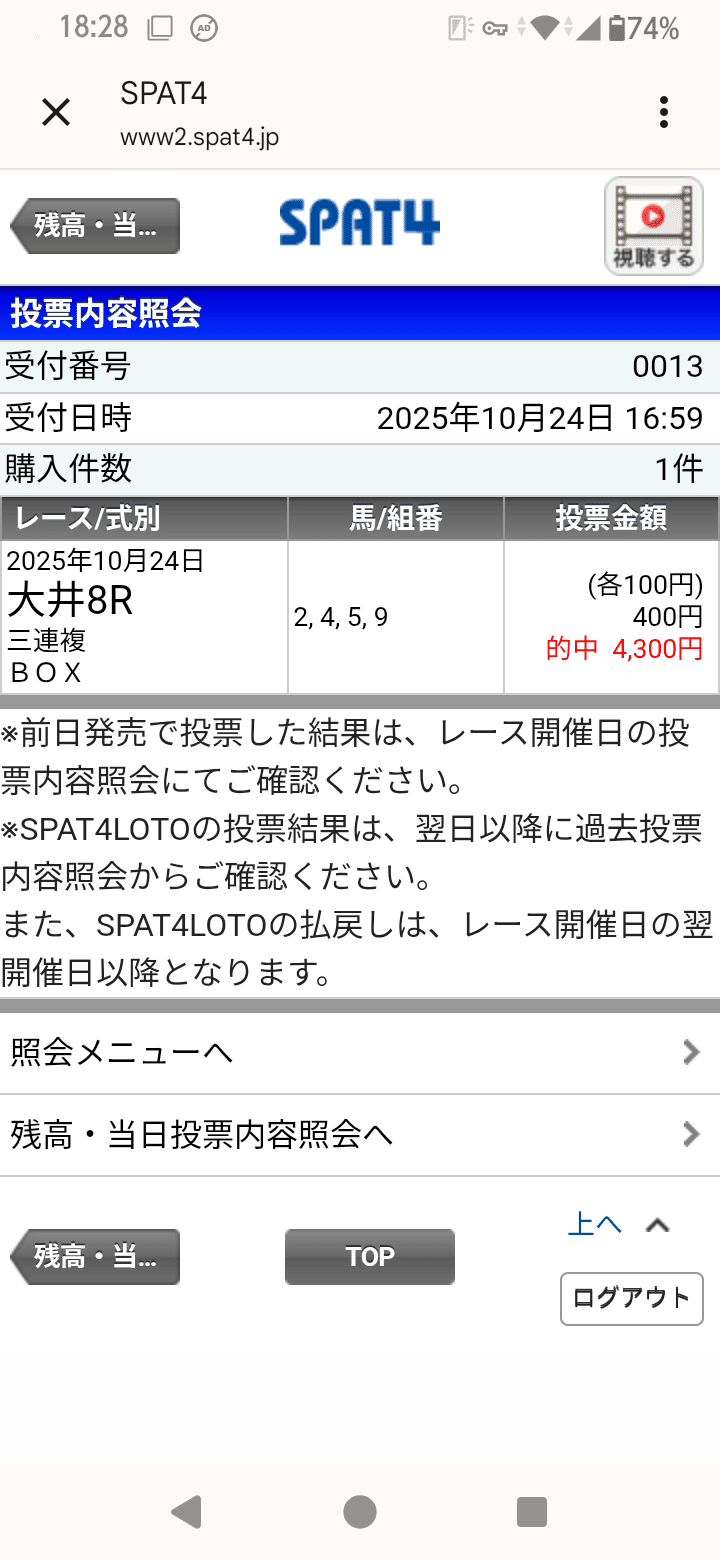Tap the SPAT4 logo to go home
Viewport: 720px width, 1560px height.
coord(358,225)
